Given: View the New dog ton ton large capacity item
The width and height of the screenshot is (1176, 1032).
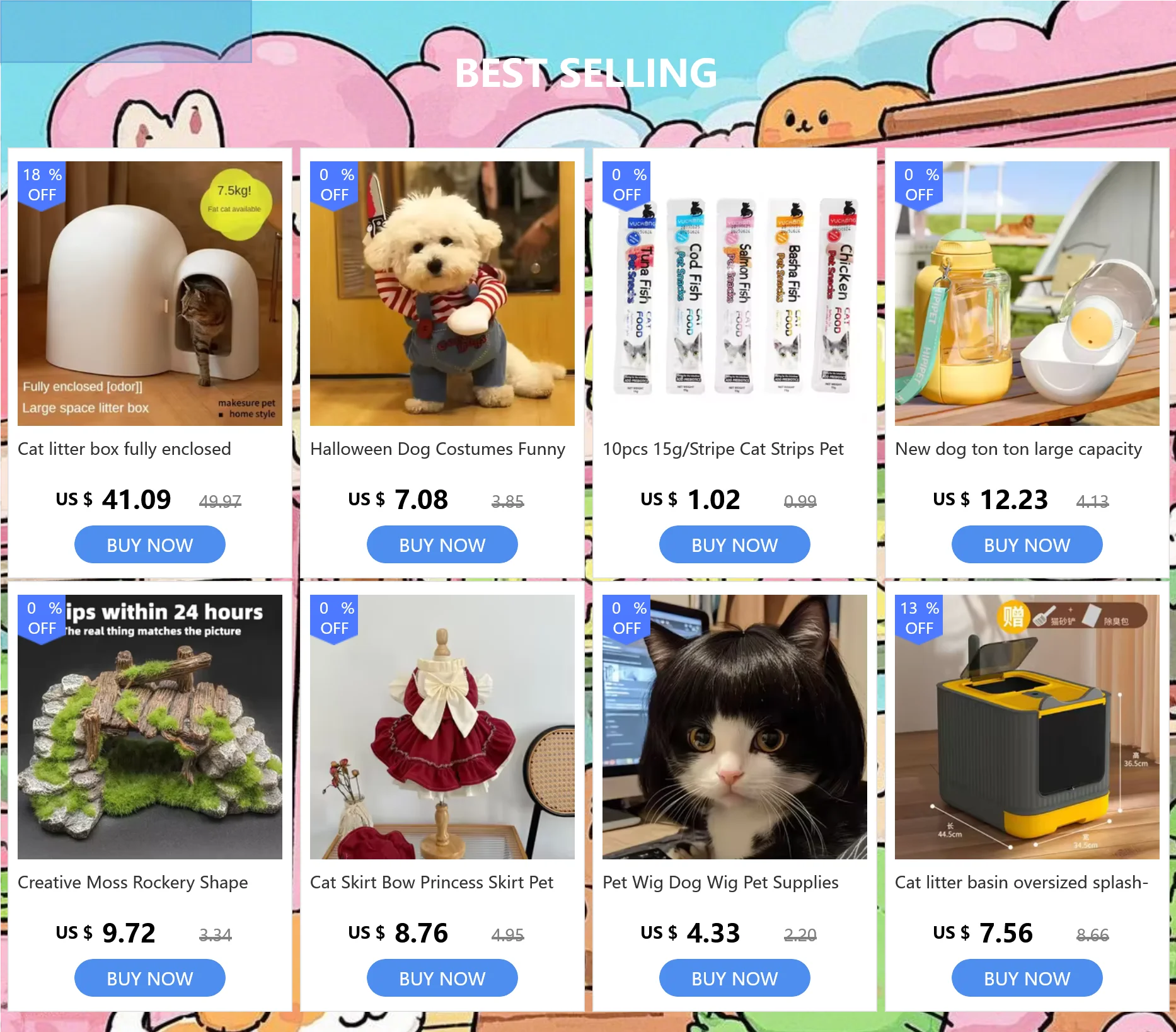Looking at the screenshot, I should (1027, 294).
